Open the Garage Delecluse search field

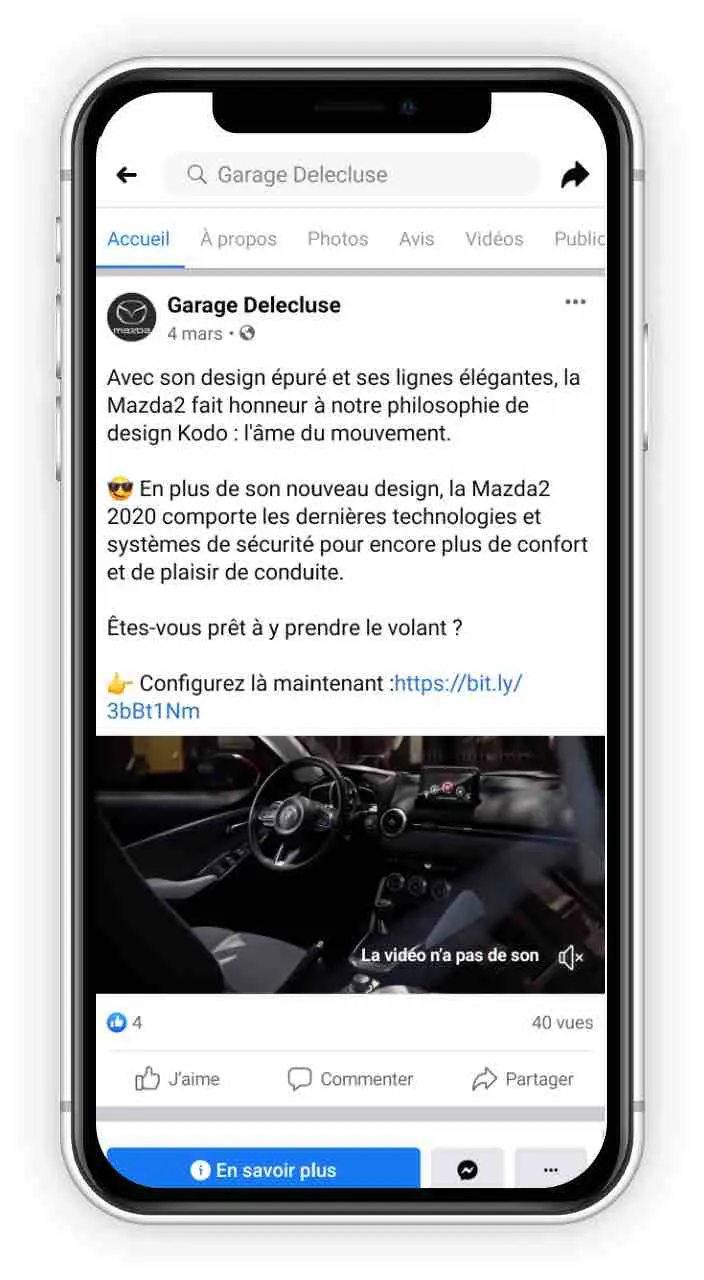click(350, 175)
